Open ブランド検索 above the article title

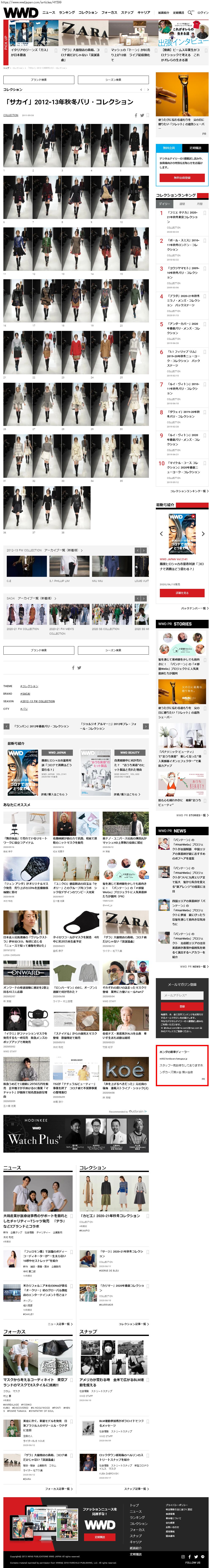pyautogui.click(x=38, y=80)
